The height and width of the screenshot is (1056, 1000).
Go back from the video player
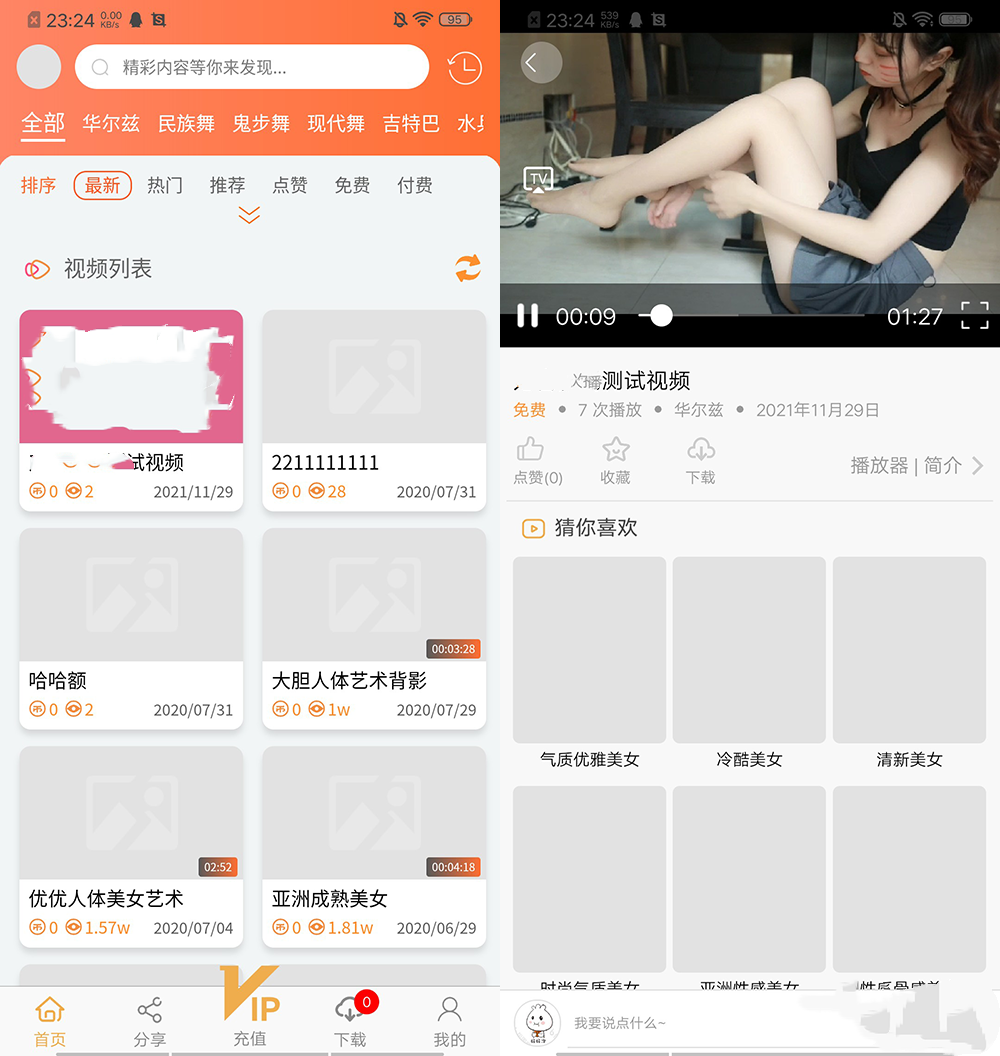540,63
